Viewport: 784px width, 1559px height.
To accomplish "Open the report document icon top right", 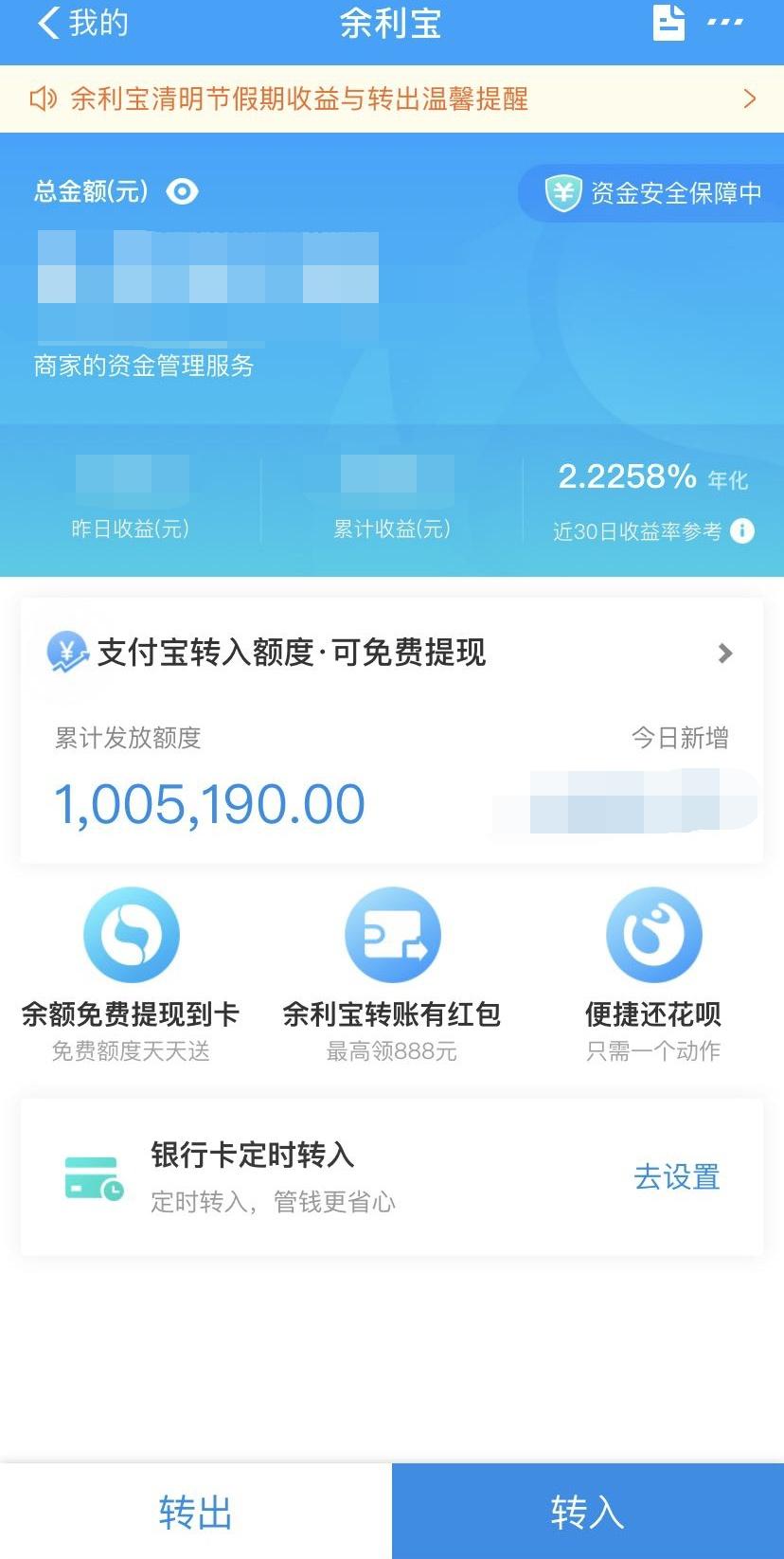I will click(669, 25).
